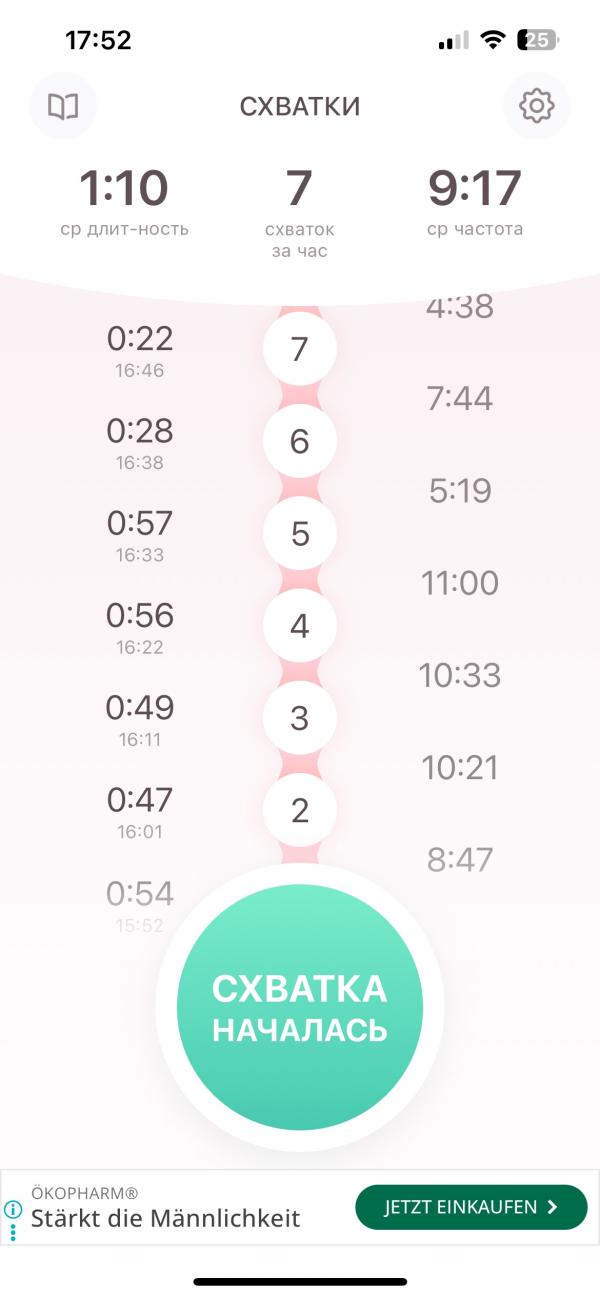
Task: Open the ad info icon
Action: (x=13, y=1209)
